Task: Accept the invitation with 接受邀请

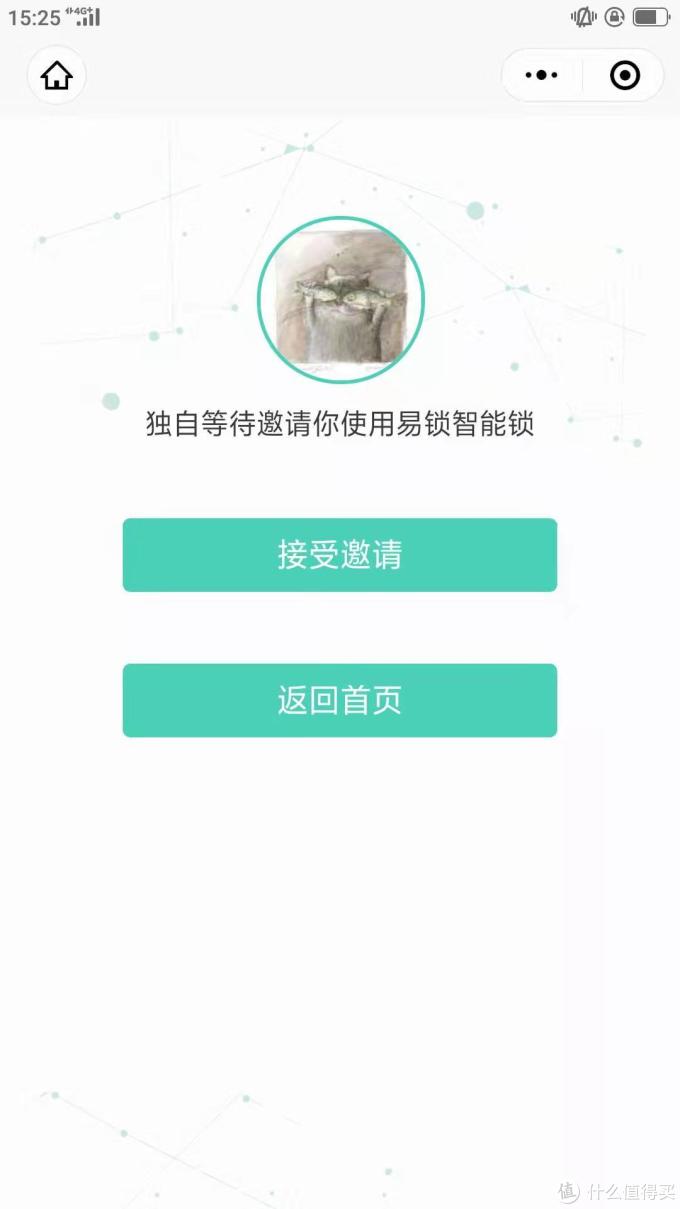Action: 339,555
